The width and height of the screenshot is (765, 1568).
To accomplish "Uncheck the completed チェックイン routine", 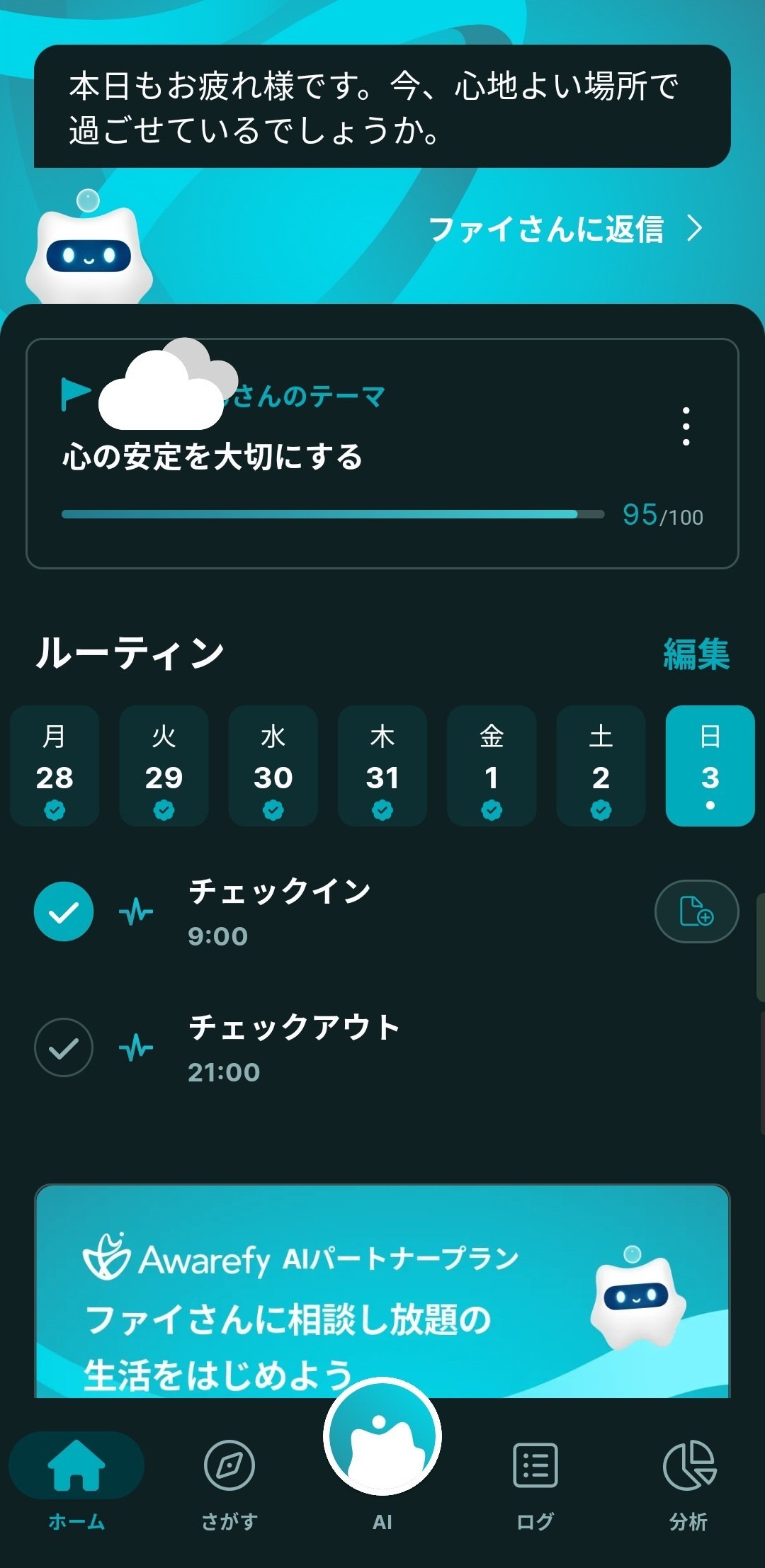I will point(64,912).
